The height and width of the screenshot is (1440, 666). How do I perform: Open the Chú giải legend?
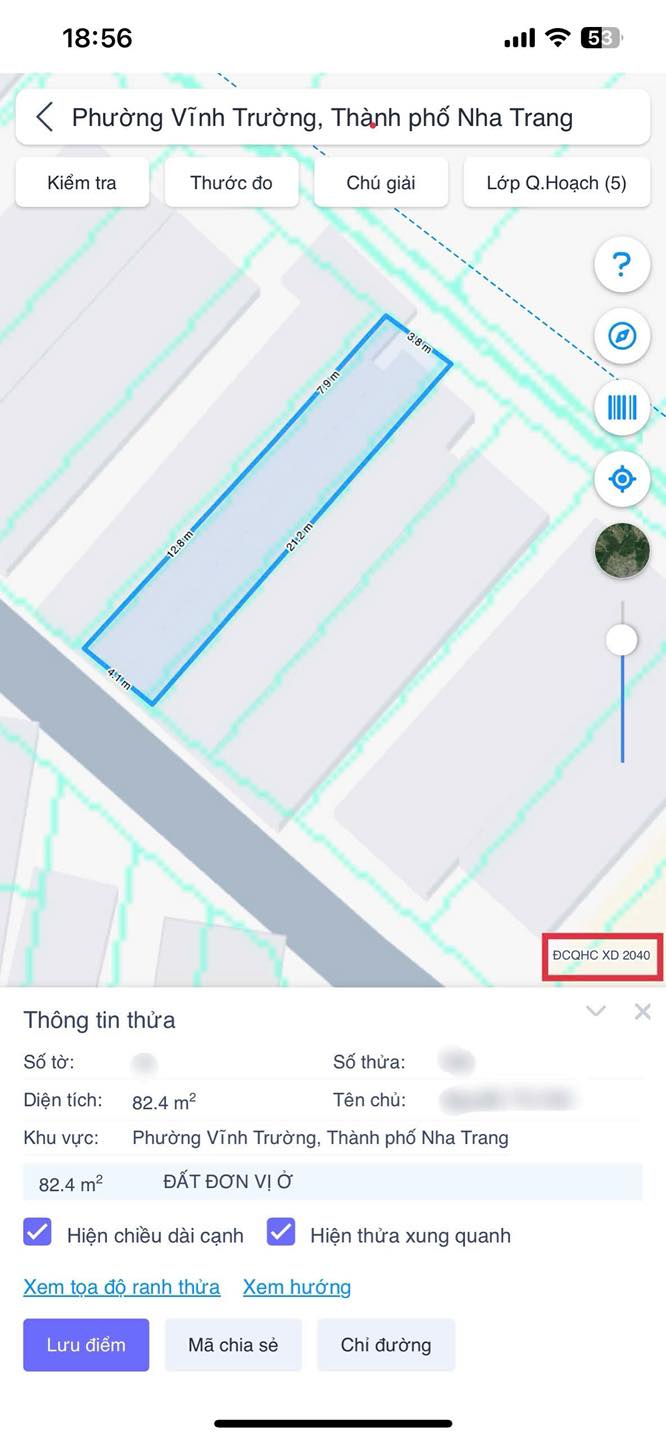(x=381, y=183)
